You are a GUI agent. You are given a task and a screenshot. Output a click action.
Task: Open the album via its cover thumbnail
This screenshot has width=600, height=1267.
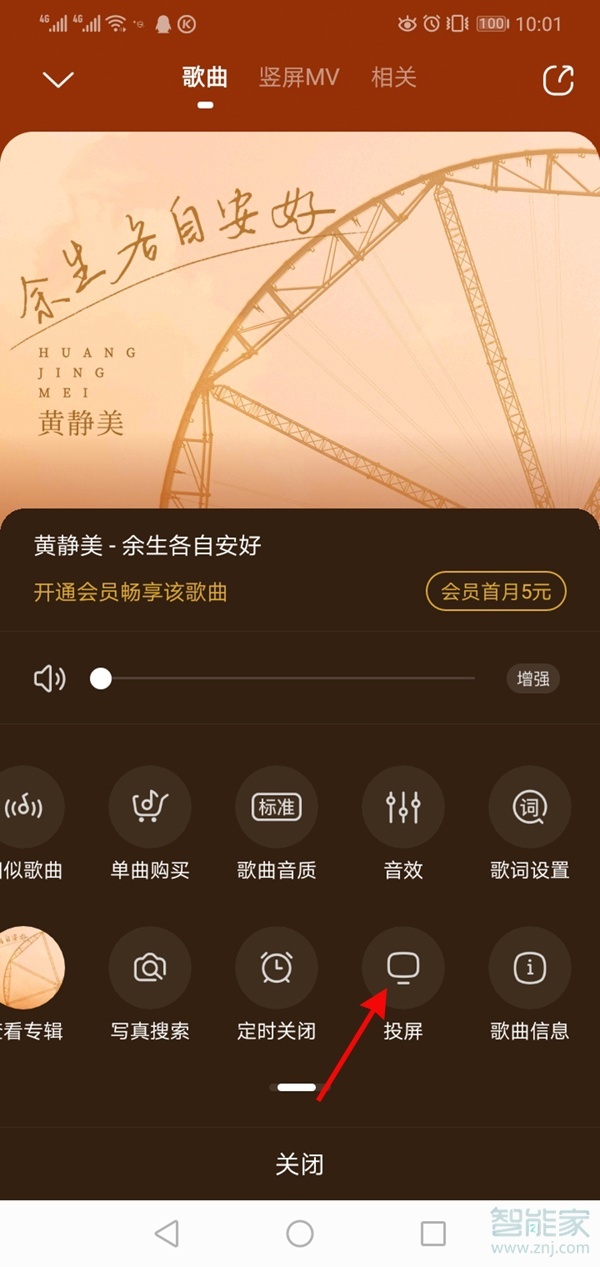pyautogui.click(x=30, y=967)
